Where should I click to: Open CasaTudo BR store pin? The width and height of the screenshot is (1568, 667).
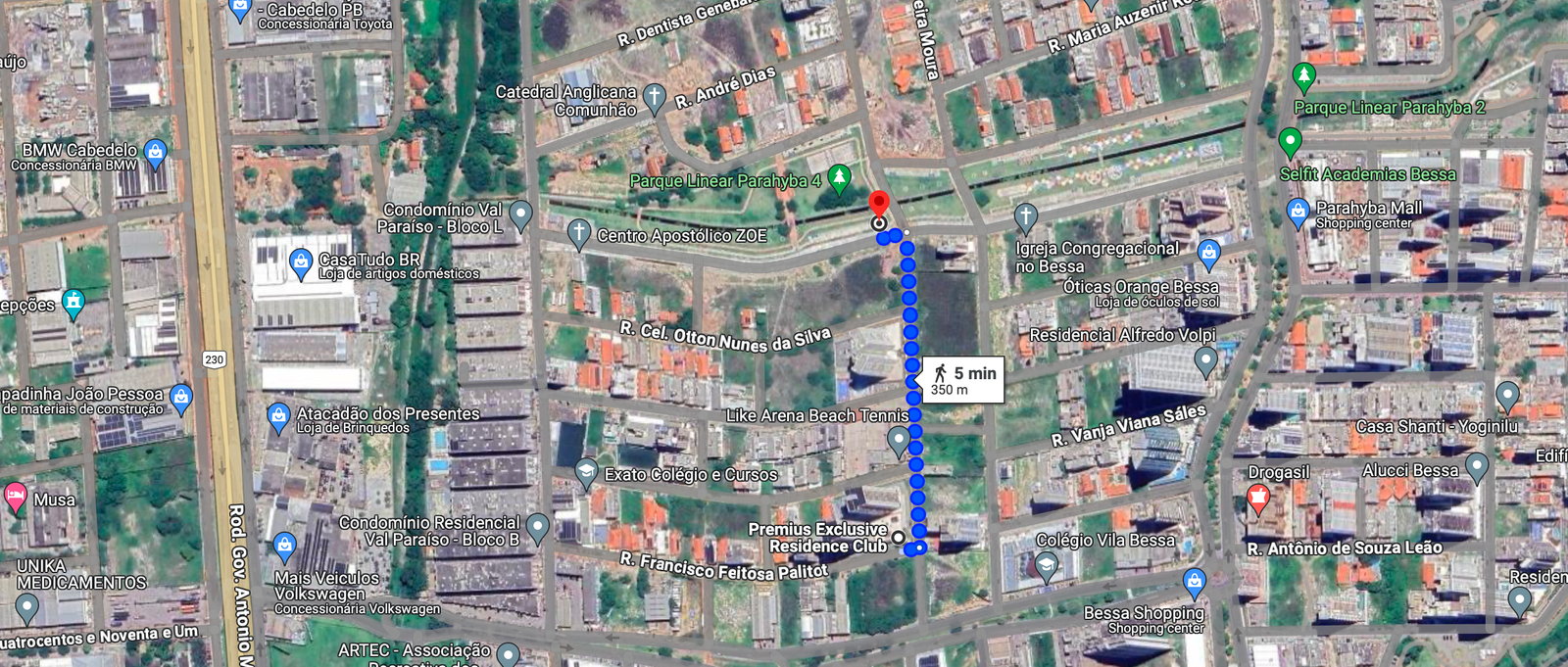[x=301, y=262]
